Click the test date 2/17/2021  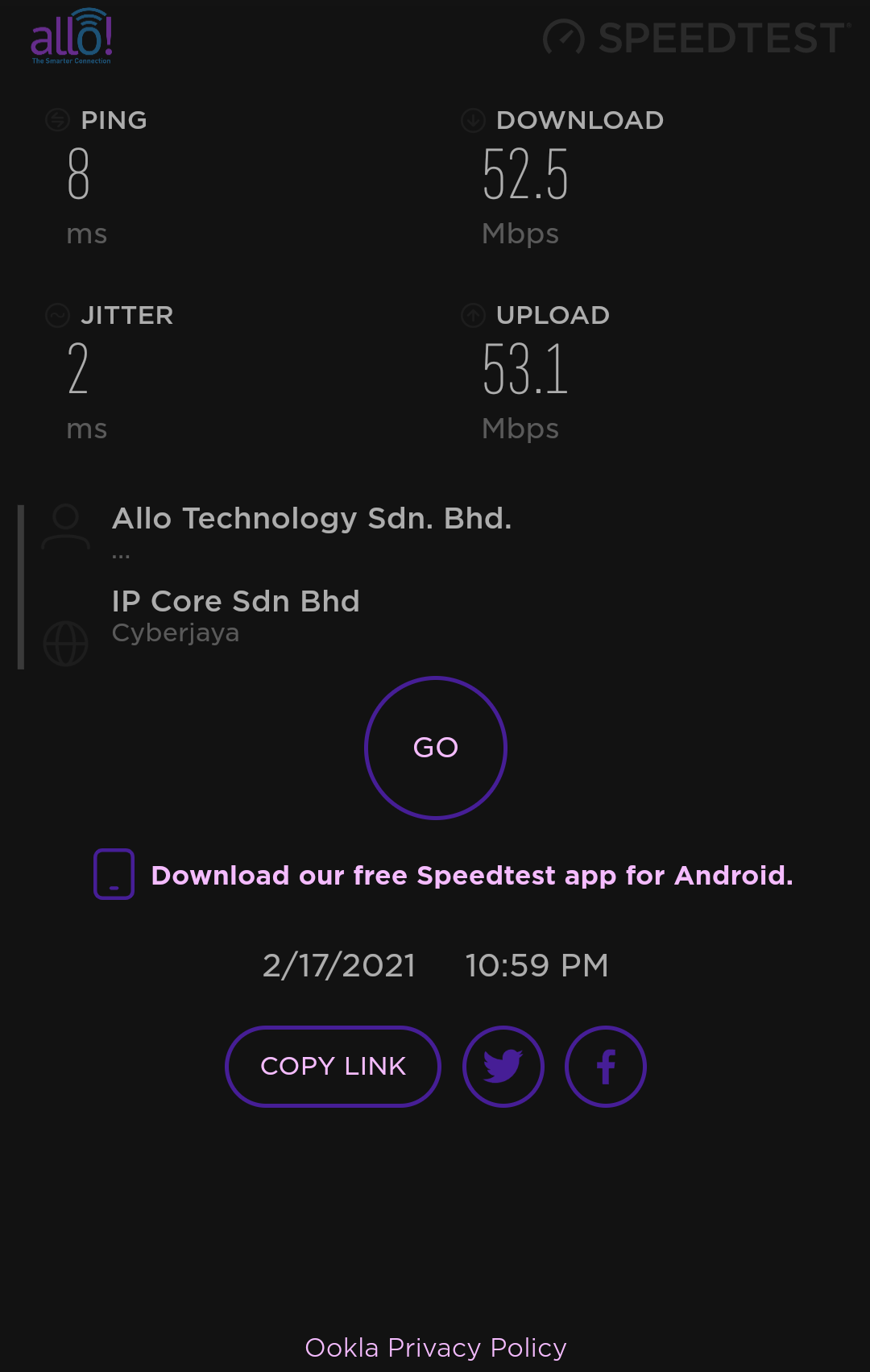coord(339,965)
